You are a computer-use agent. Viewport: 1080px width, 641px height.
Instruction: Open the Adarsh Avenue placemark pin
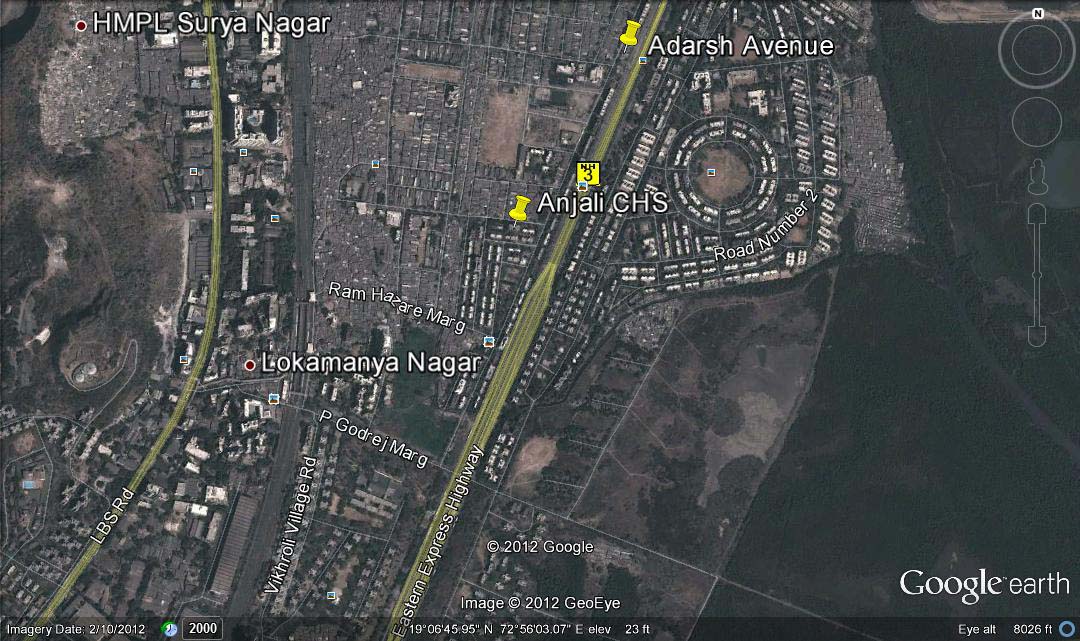(x=629, y=35)
